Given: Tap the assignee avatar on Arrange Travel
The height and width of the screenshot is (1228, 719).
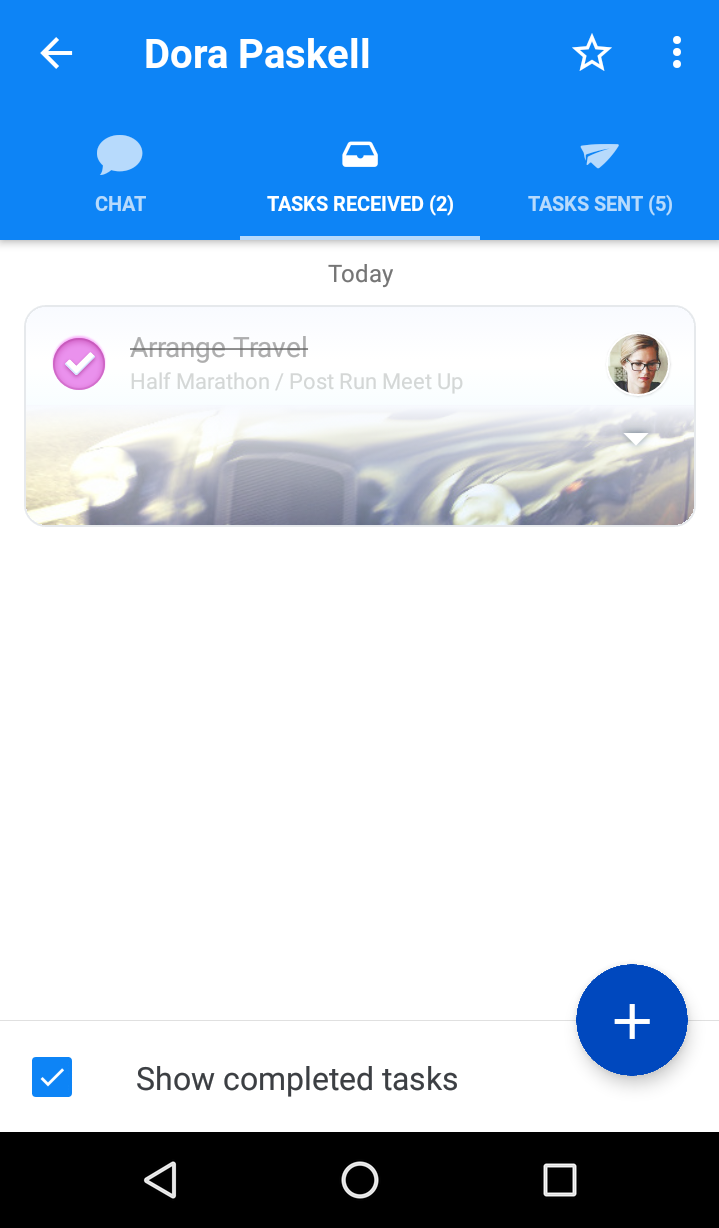Looking at the screenshot, I should coord(638,364).
